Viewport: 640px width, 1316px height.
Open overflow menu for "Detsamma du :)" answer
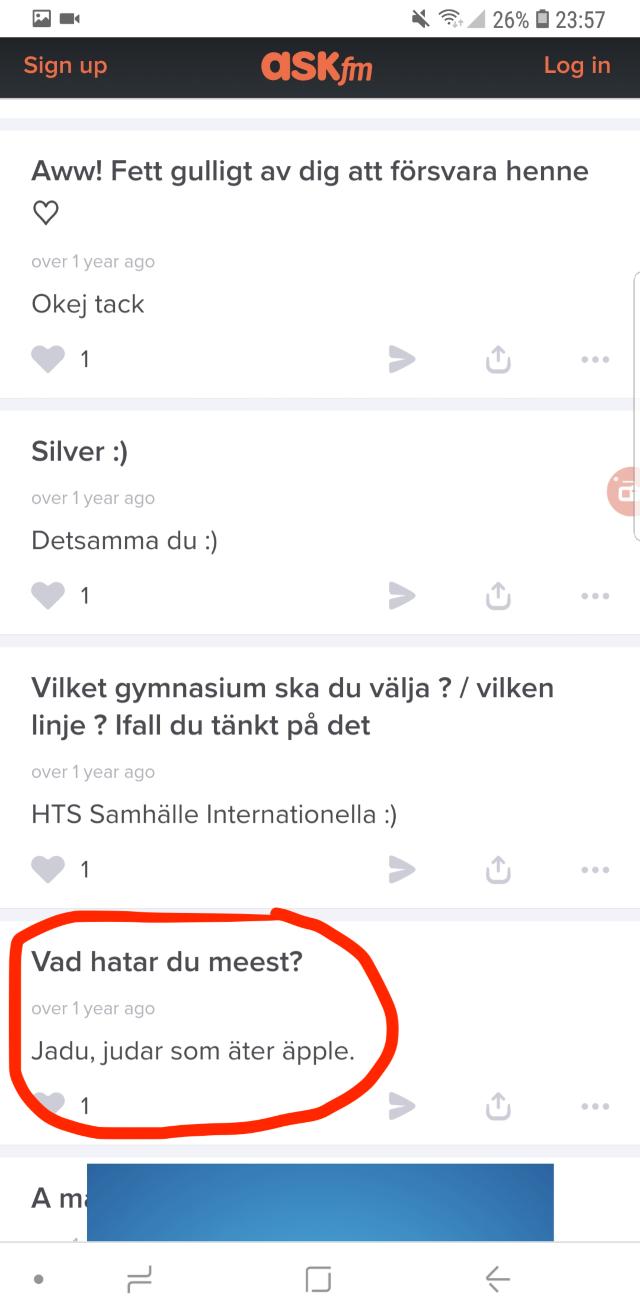(594, 596)
